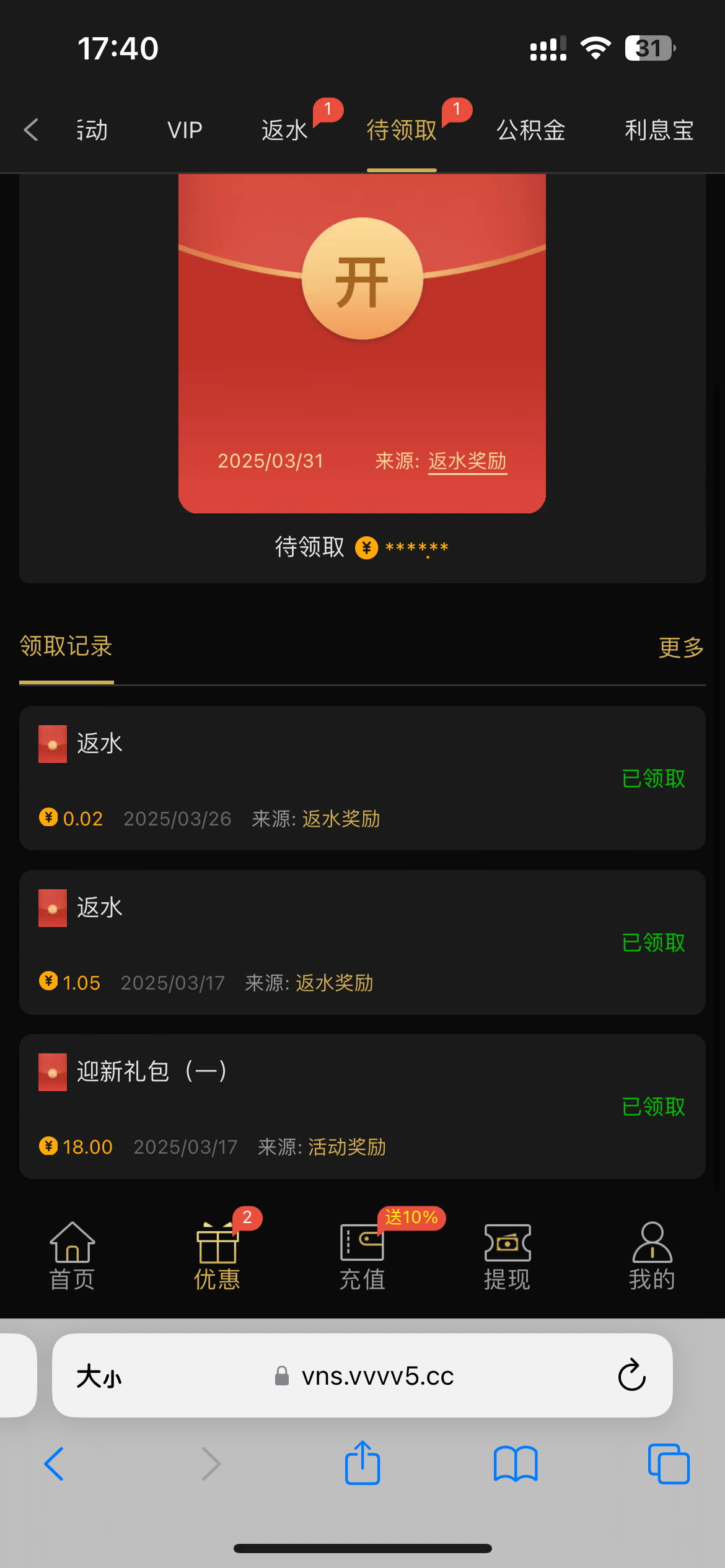Image resolution: width=725 pixels, height=1568 pixels.
Task: Open the 大小 page settings menu
Action: pyautogui.click(x=99, y=1377)
